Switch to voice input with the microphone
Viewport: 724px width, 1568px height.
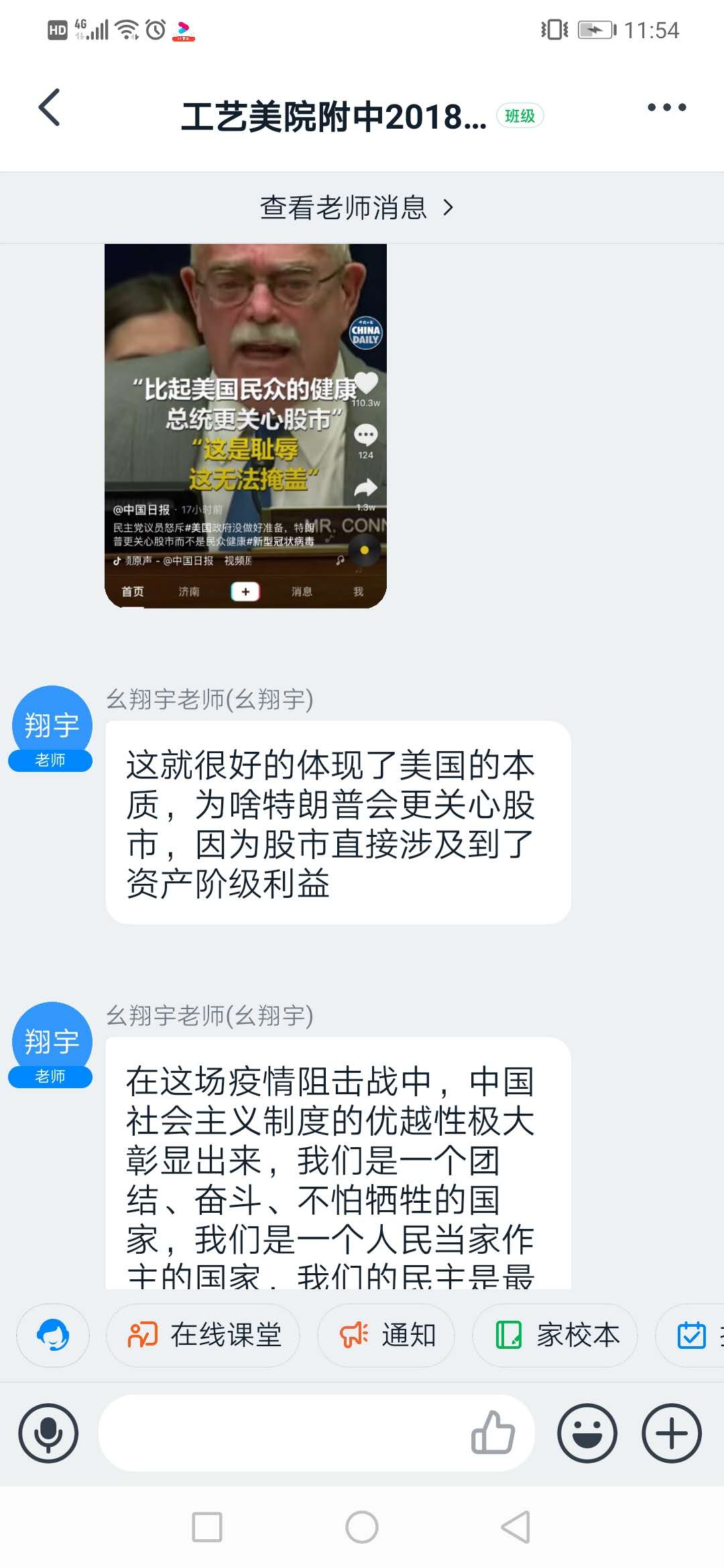coord(48,1433)
